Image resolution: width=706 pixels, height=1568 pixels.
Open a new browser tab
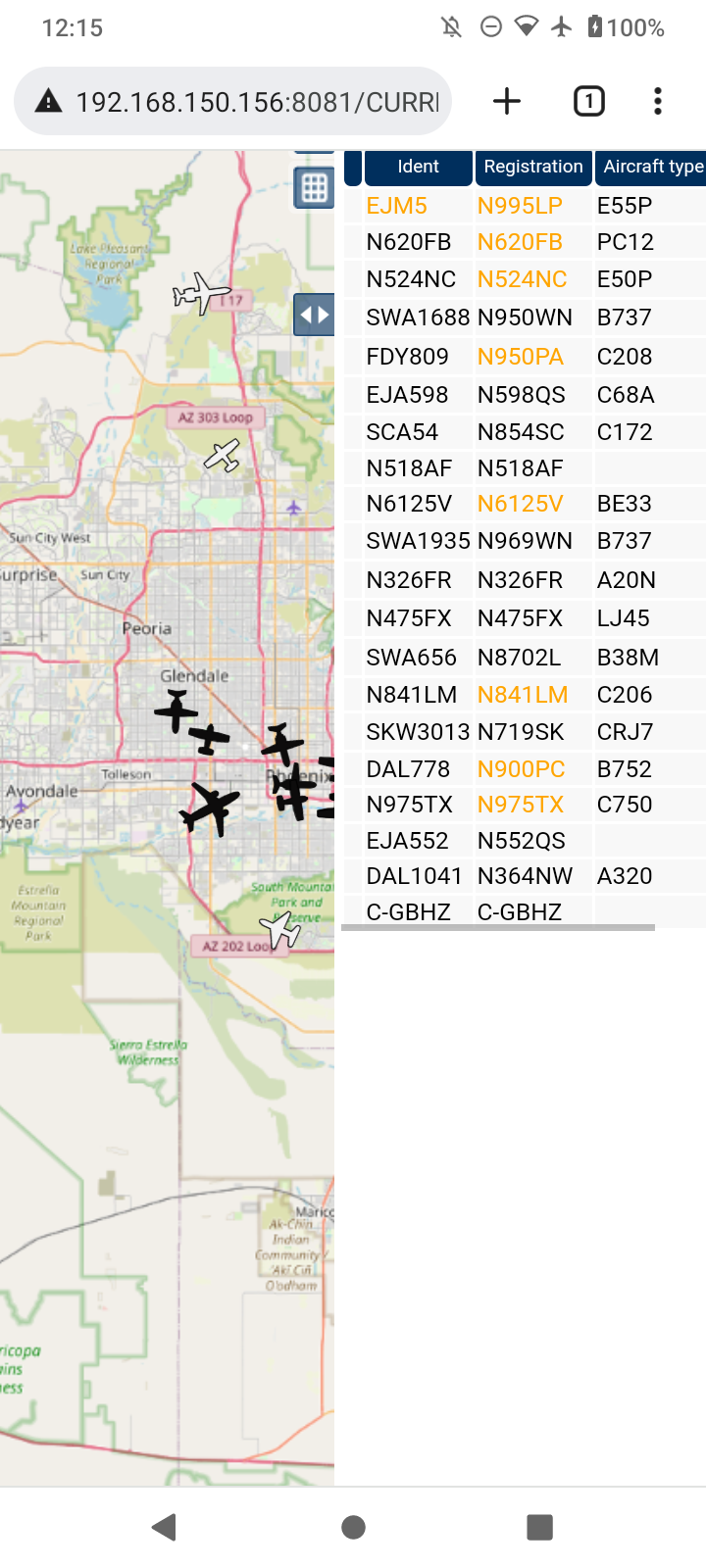coord(507,101)
